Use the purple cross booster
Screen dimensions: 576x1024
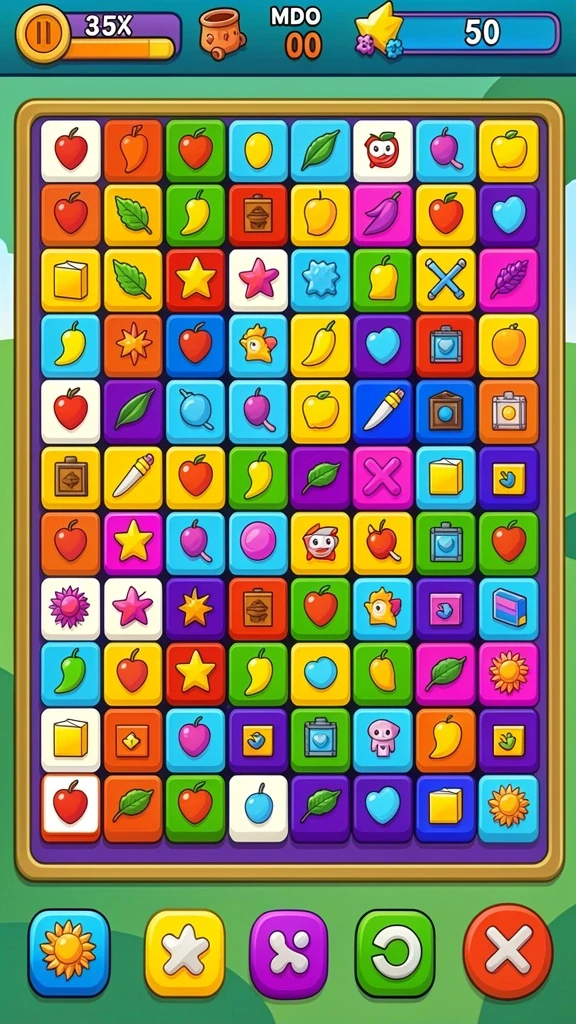coord(289,953)
